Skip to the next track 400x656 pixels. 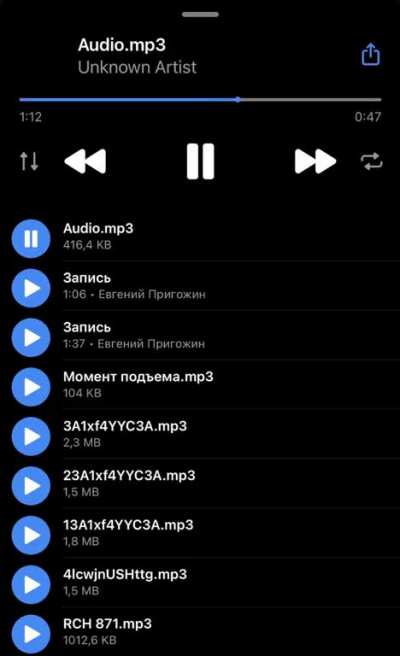pos(315,161)
